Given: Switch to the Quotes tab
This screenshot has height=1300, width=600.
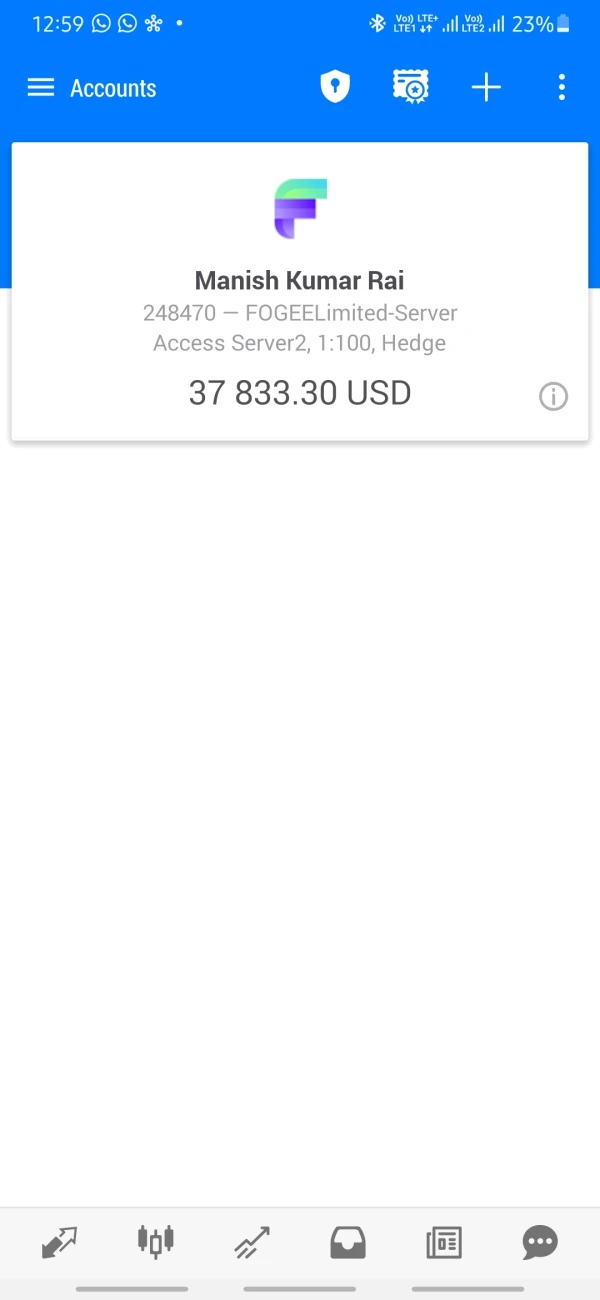Looking at the screenshot, I should click(59, 1243).
